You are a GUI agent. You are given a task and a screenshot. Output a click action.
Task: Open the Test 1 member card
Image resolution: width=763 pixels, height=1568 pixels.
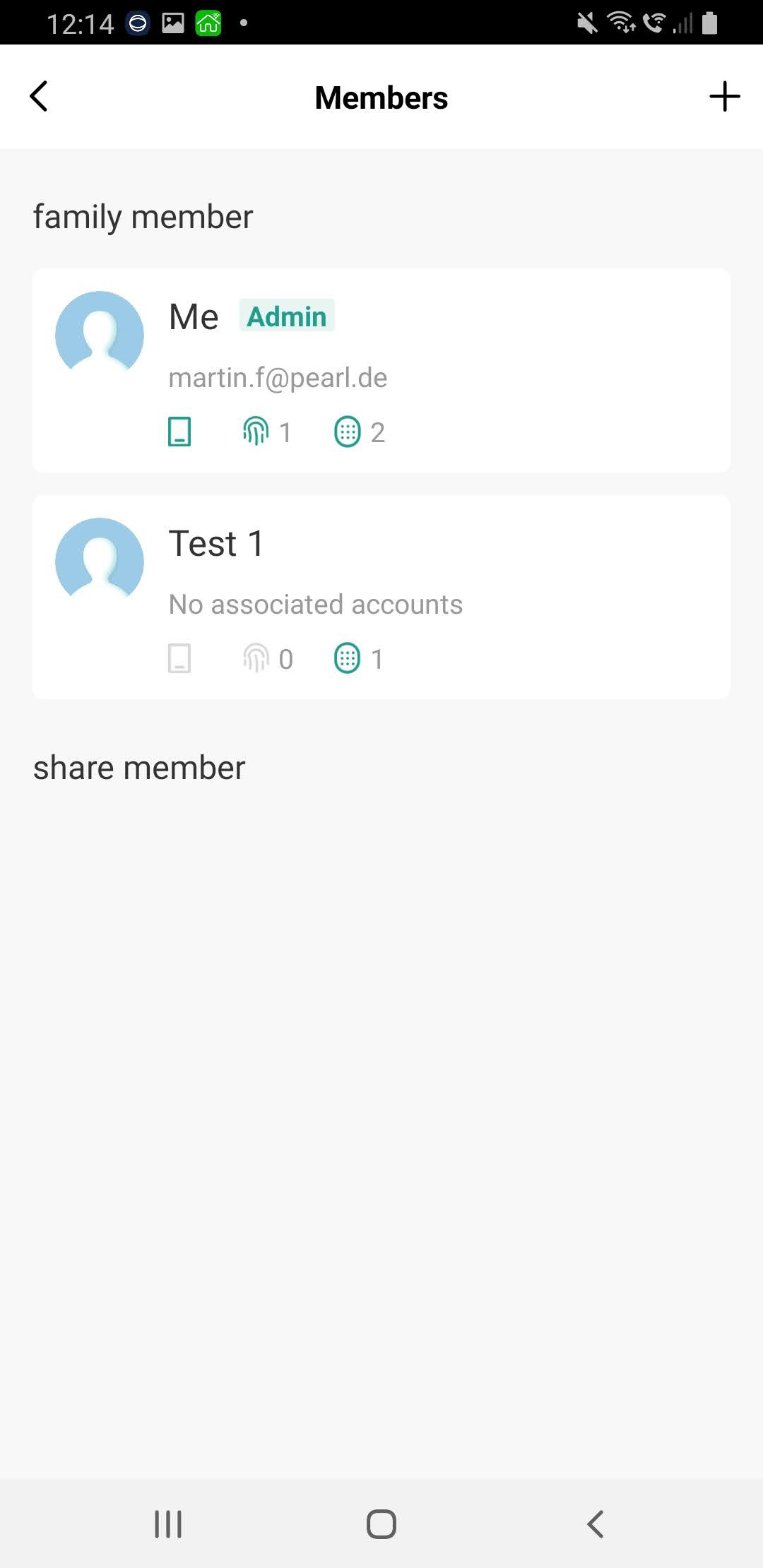[x=381, y=597]
